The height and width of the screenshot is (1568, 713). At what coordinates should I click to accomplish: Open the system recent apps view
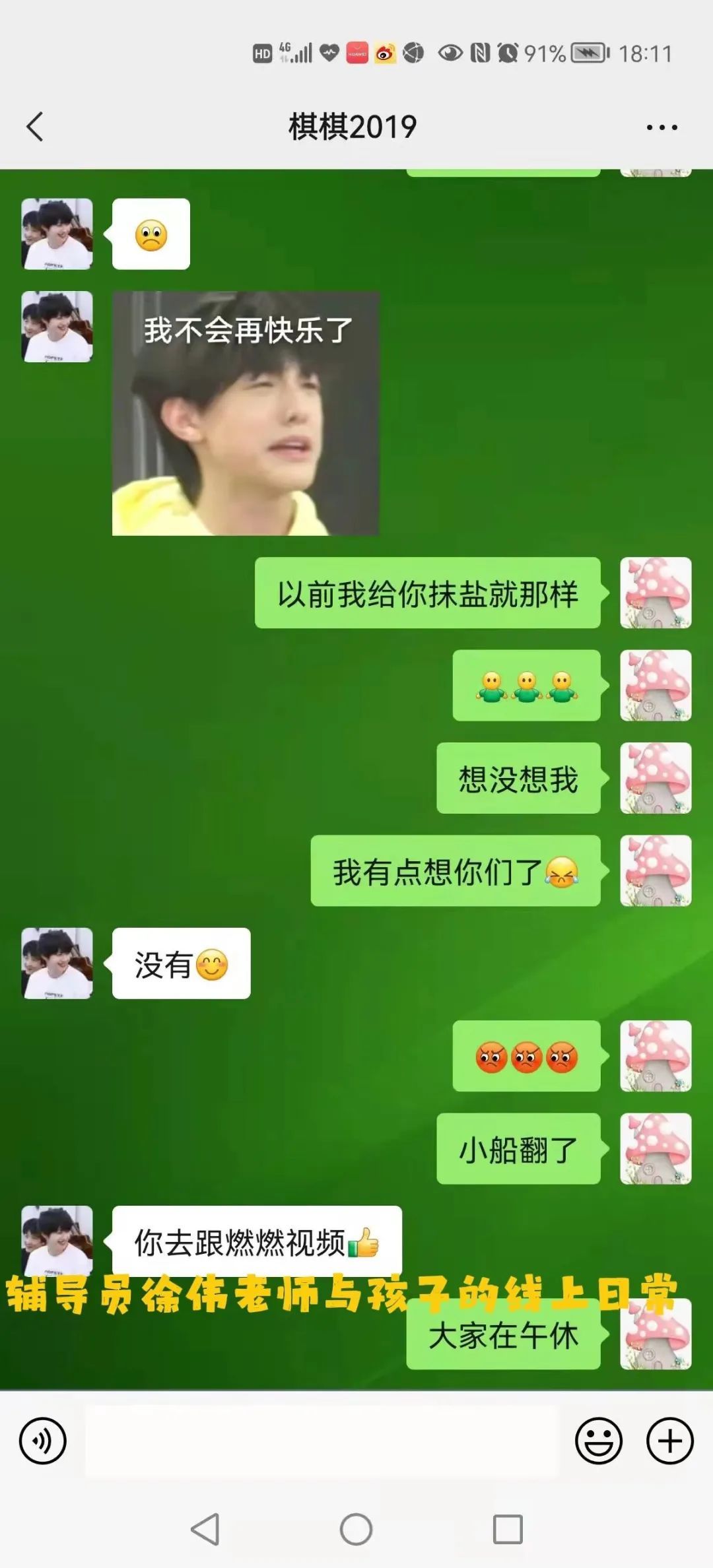tap(508, 1529)
